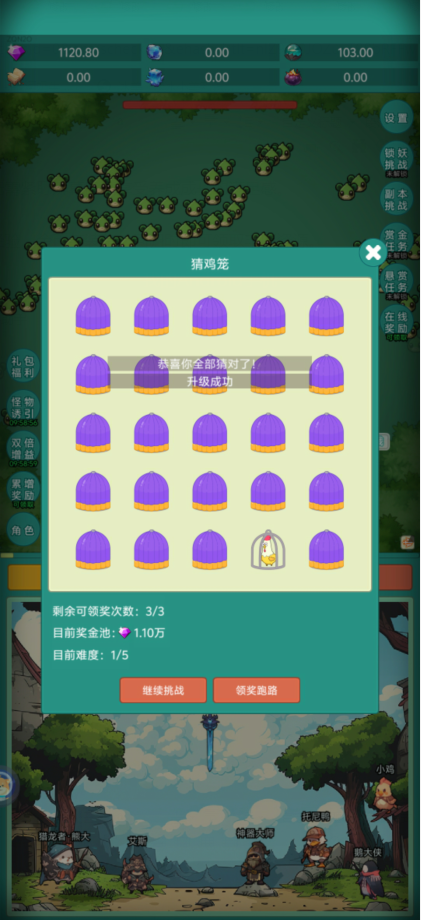This screenshot has height=920, width=421.
Task: Close the 猜鸡笼 dialog
Action: coord(373,253)
